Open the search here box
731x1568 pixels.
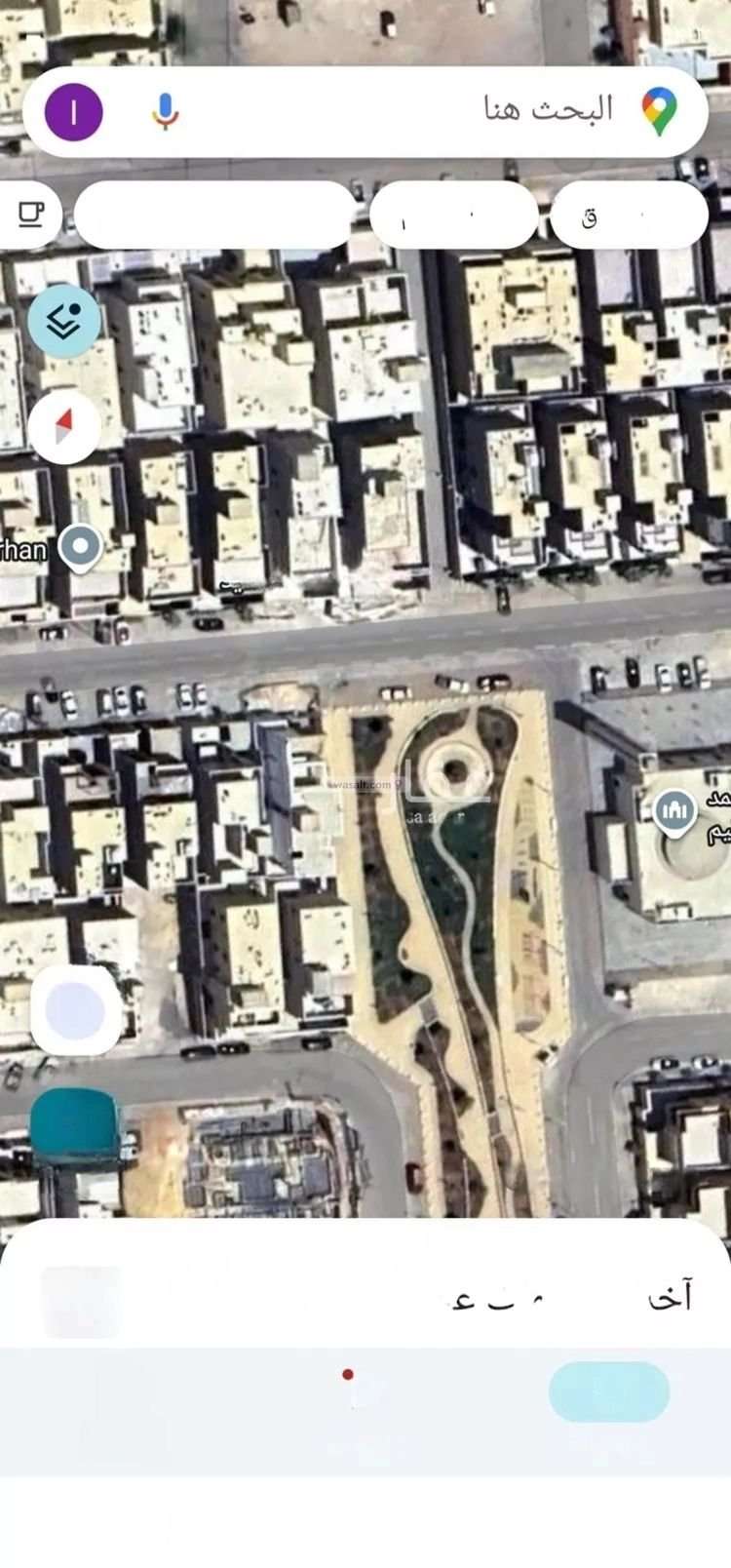click(409, 111)
